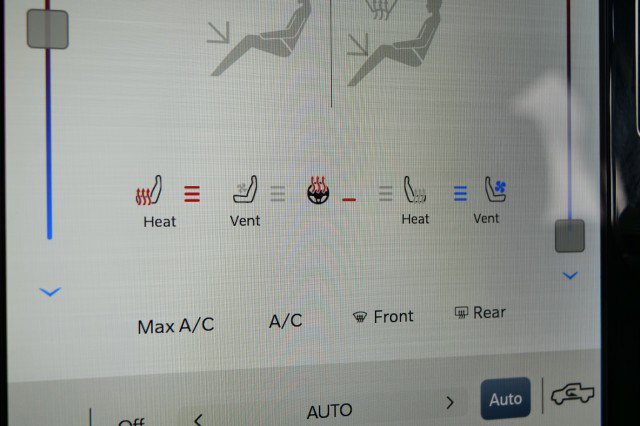Enable Max A/C
Image resolution: width=640 pixels, height=426 pixels.
click(x=175, y=326)
